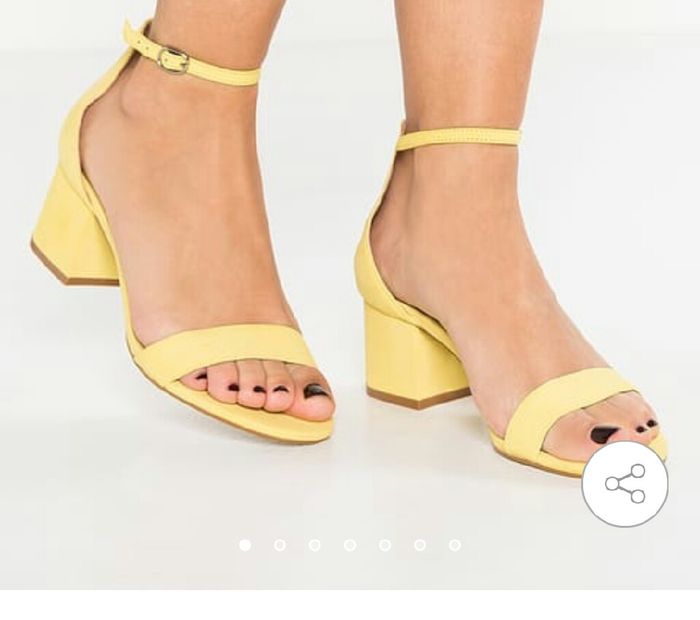700x620 pixels.
Task: Jump to the last image indicator dot
Action: 455,545
